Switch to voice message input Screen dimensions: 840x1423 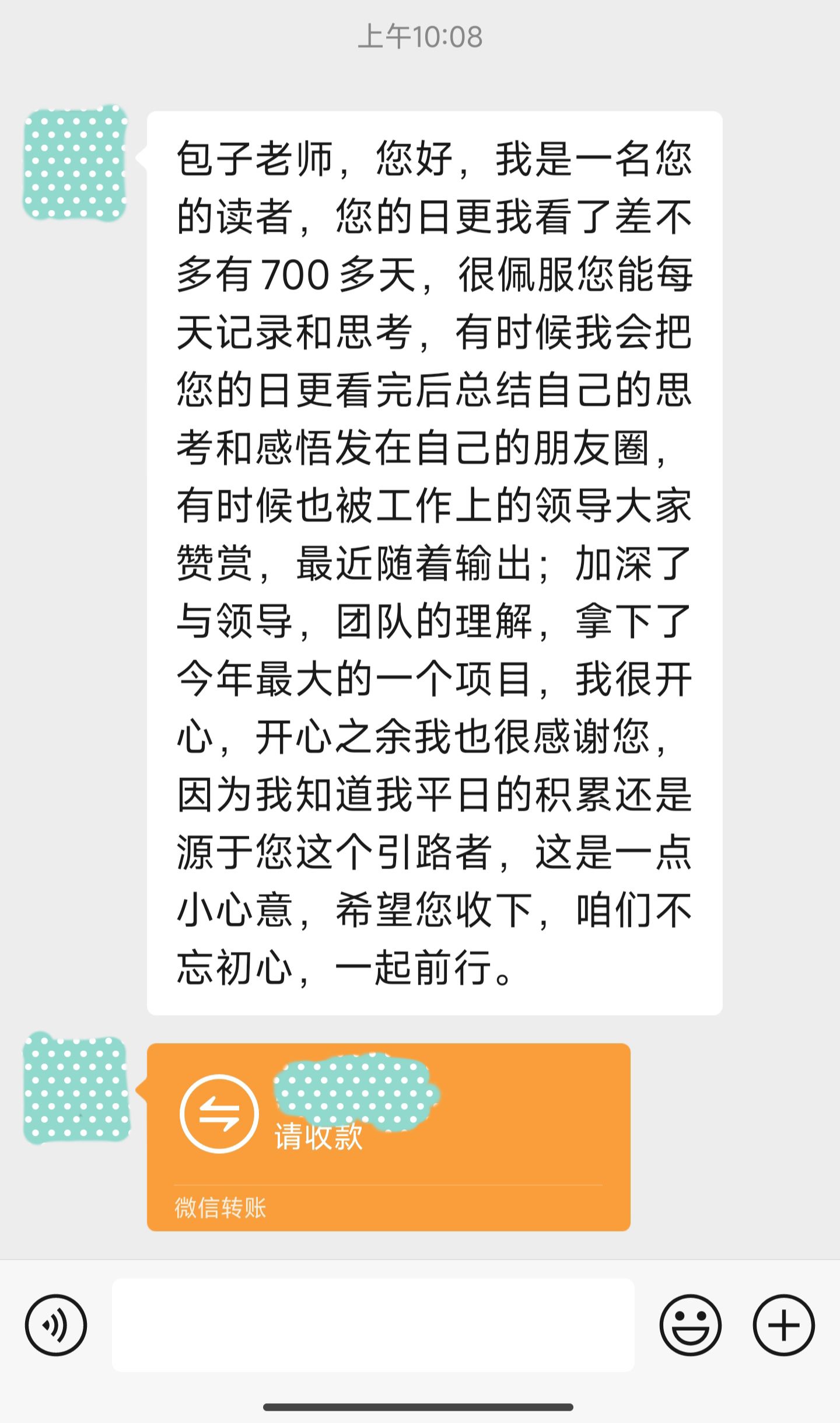click(56, 1326)
